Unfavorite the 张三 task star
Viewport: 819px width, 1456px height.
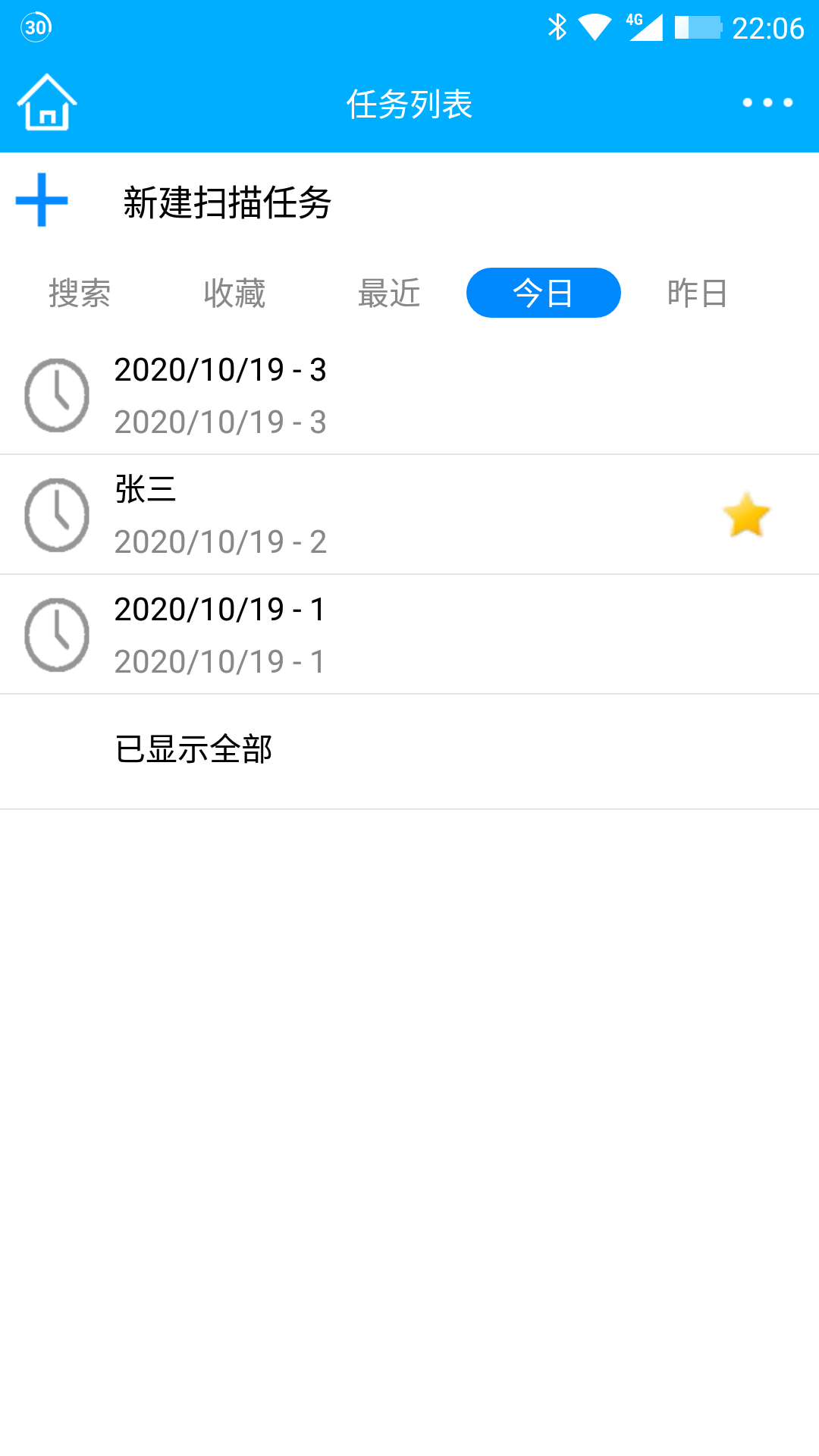[746, 516]
